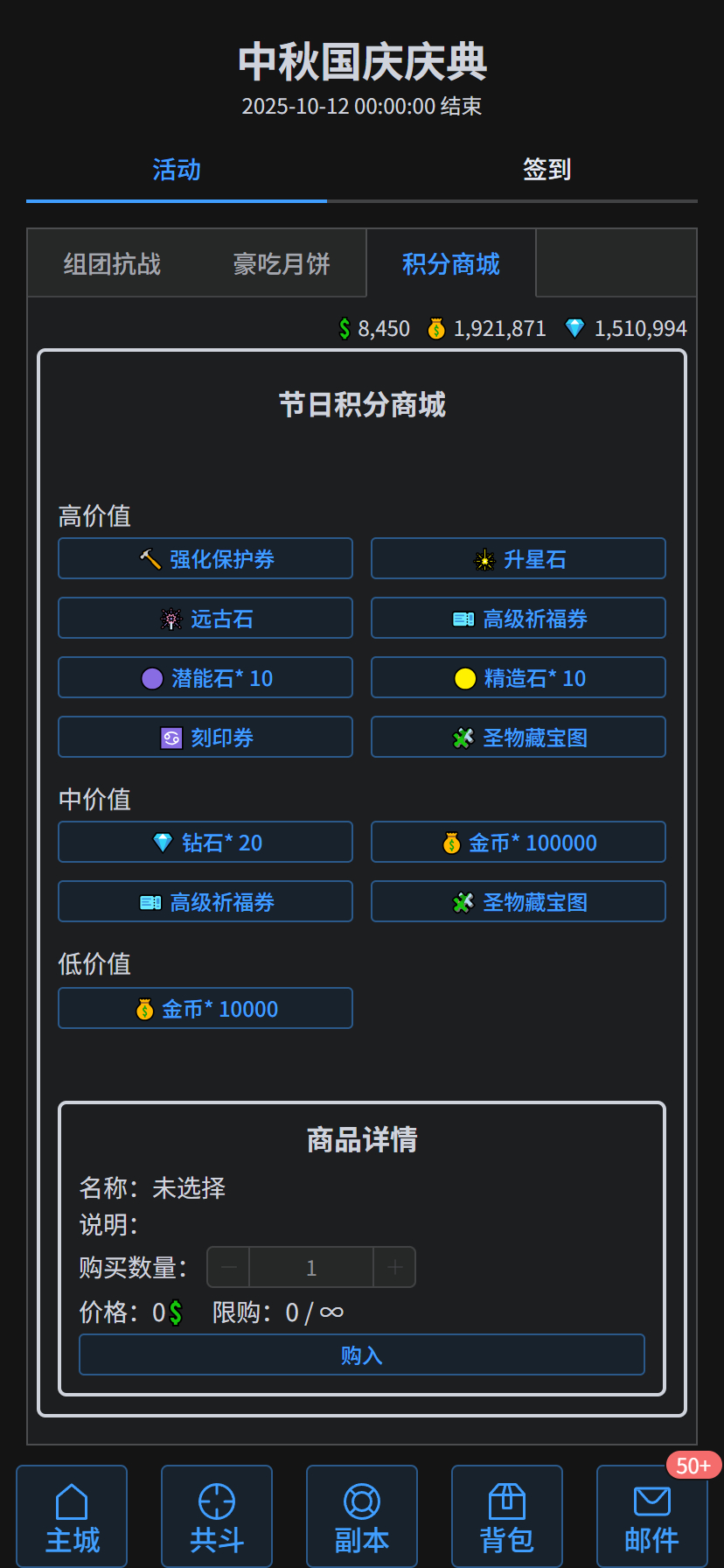Switch to the 签到 tab
The height and width of the screenshot is (1568, 724).
(546, 170)
